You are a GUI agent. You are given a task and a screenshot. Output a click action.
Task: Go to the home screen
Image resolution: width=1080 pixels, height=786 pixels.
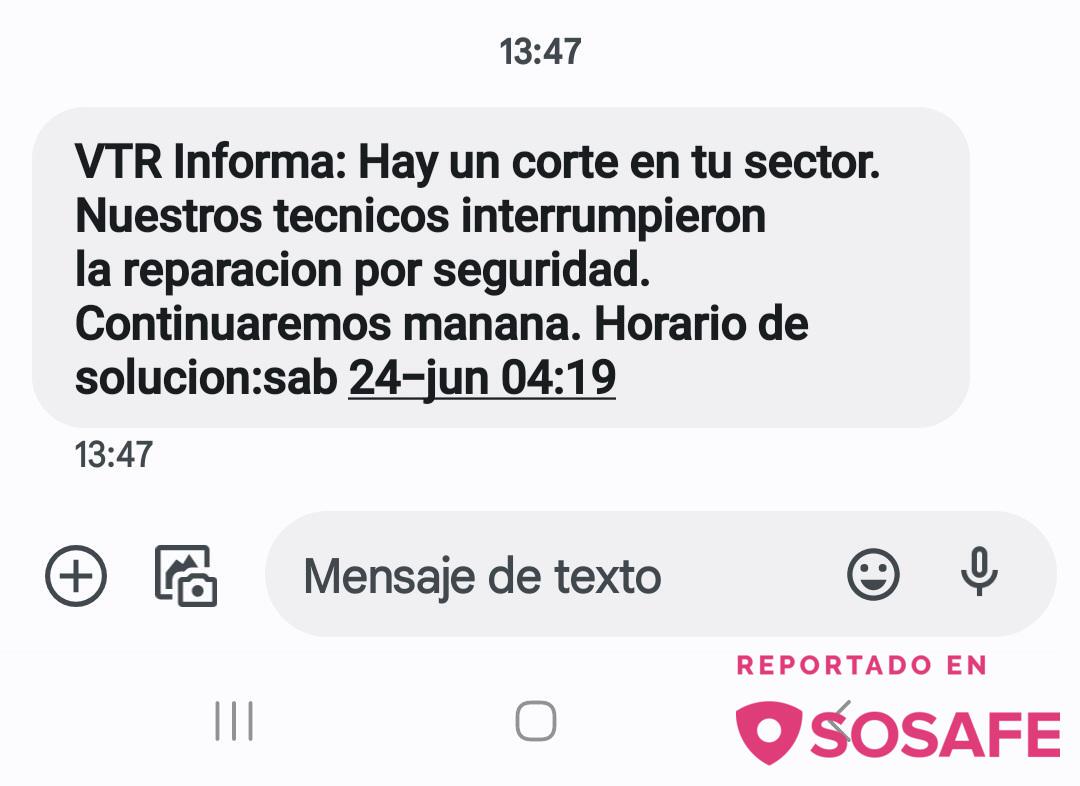[536, 720]
